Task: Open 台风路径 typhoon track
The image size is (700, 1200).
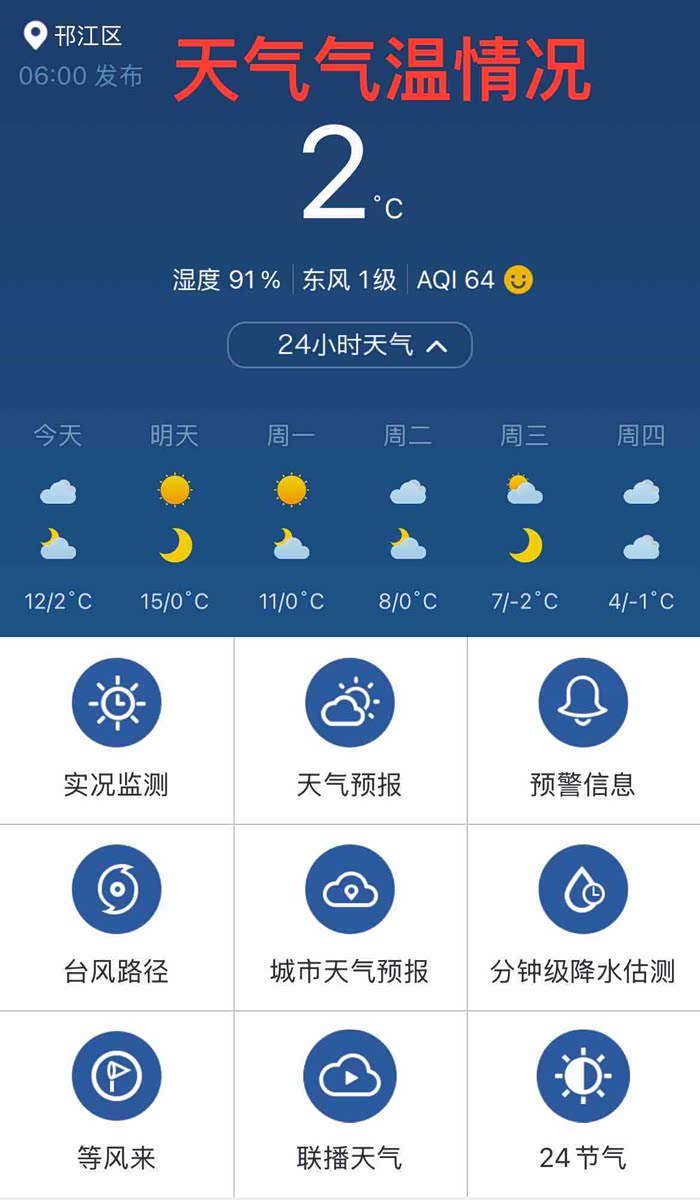Action: tap(116, 917)
